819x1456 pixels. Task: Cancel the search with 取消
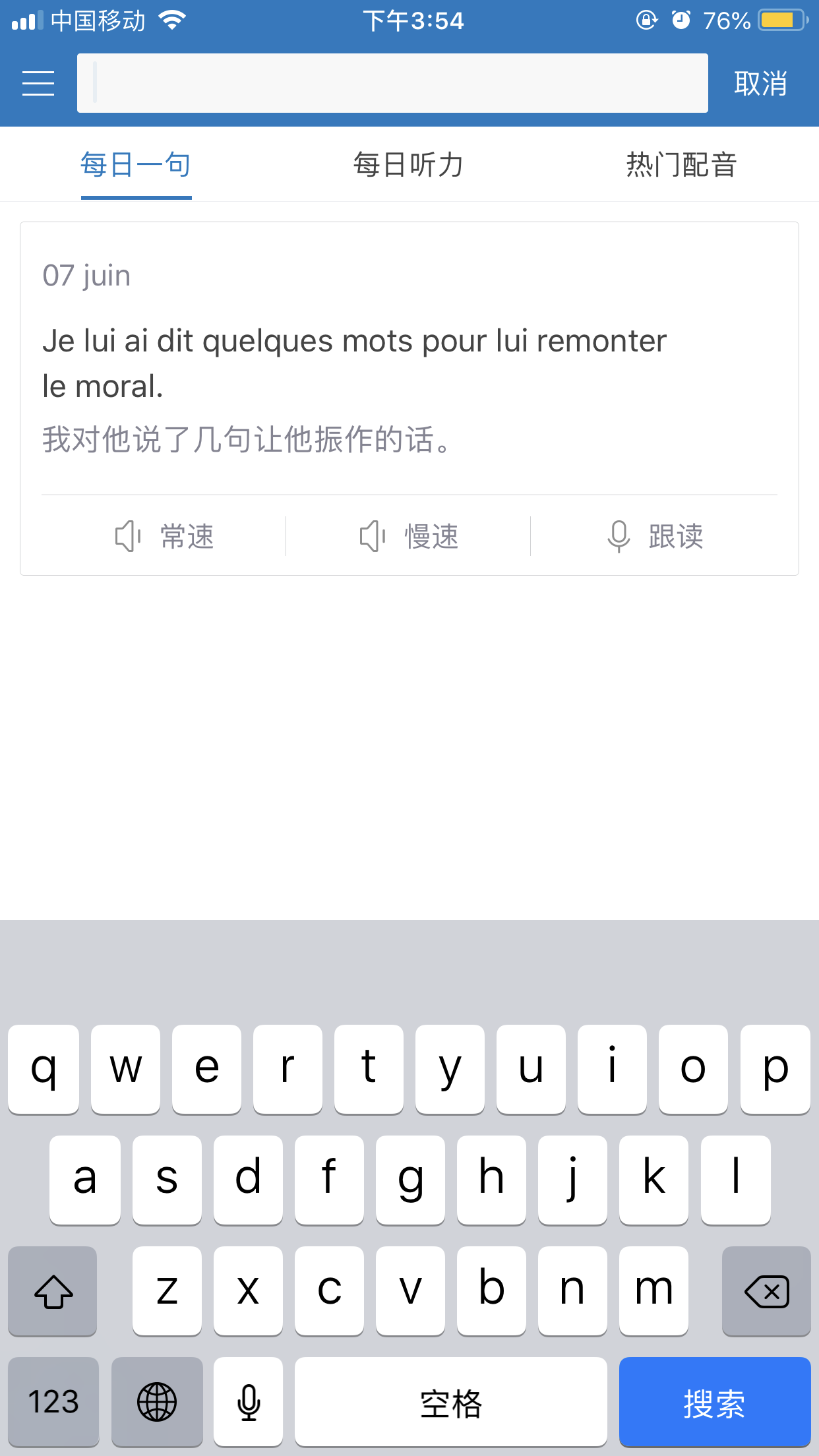[760, 84]
